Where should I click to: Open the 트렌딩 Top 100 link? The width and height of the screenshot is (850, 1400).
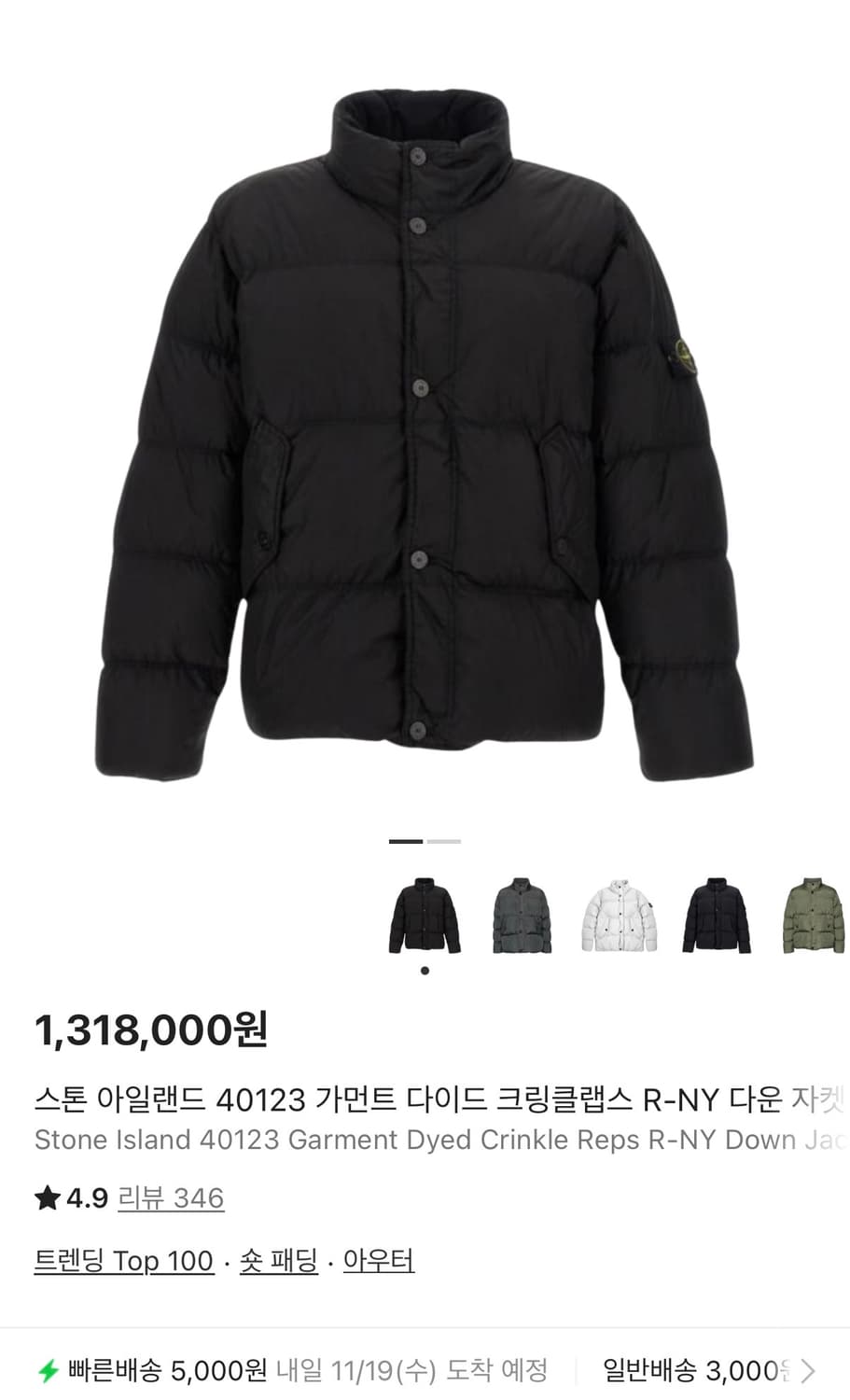121,1260
